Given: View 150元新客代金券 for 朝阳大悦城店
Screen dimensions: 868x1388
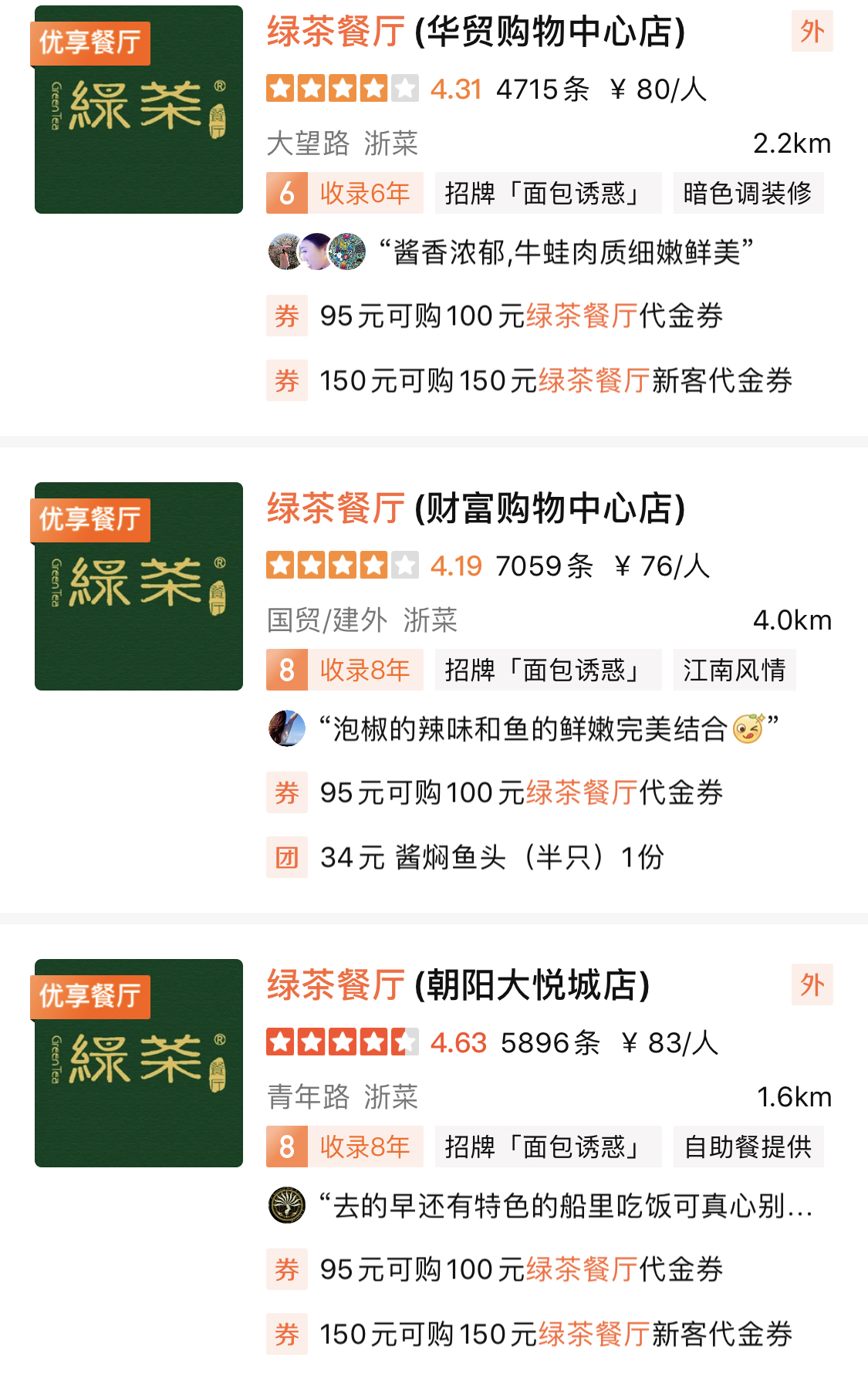Looking at the screenshot, I should click(x=556, y=1335).
